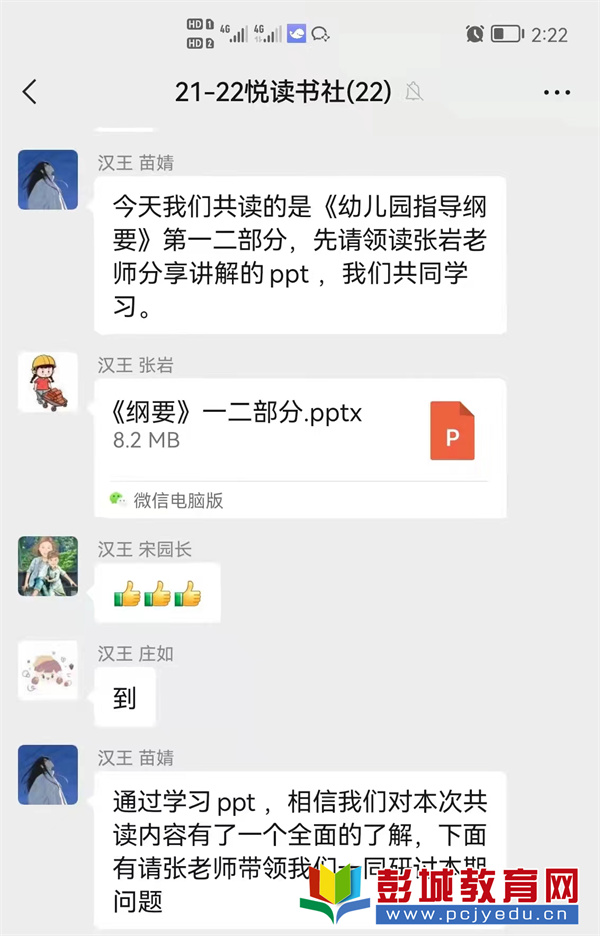Tap 庄如's profile picture

click(x=47, y=670)
